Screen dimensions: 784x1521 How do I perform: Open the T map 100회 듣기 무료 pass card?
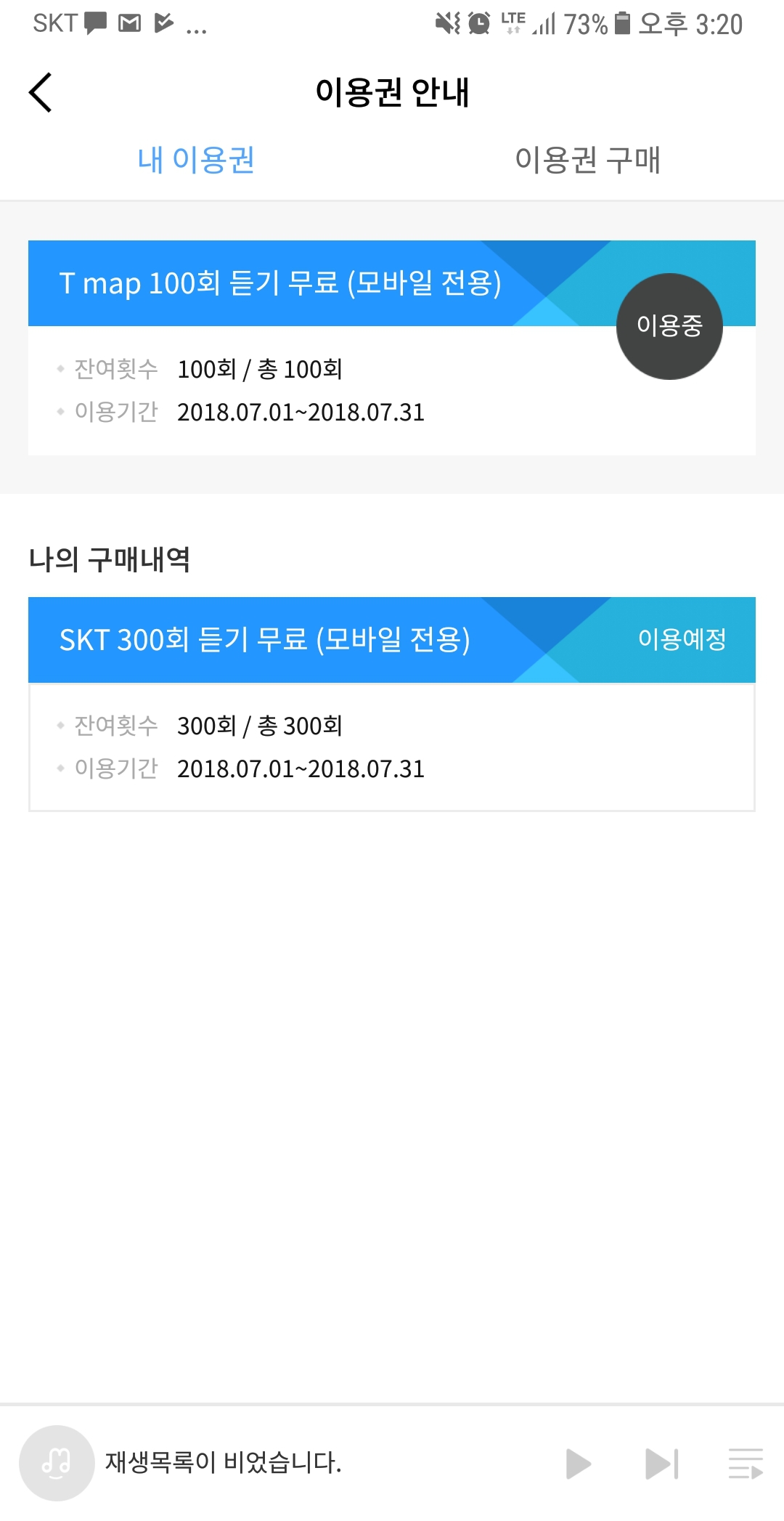point(392,348)
